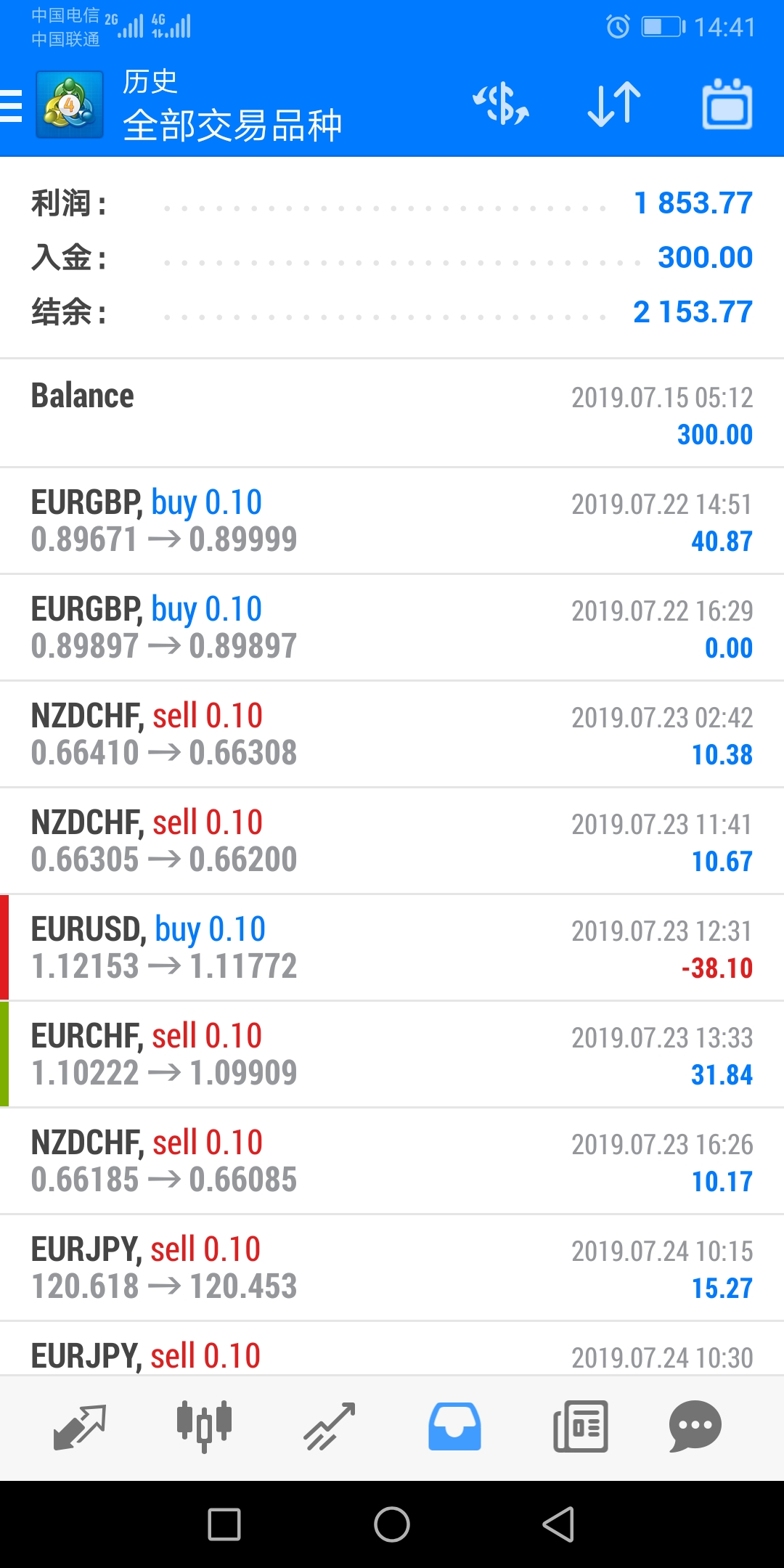The width and height of the screenshot is (784, 1568).
Task: Switch to the news tab
Action: click(580, 1426)
